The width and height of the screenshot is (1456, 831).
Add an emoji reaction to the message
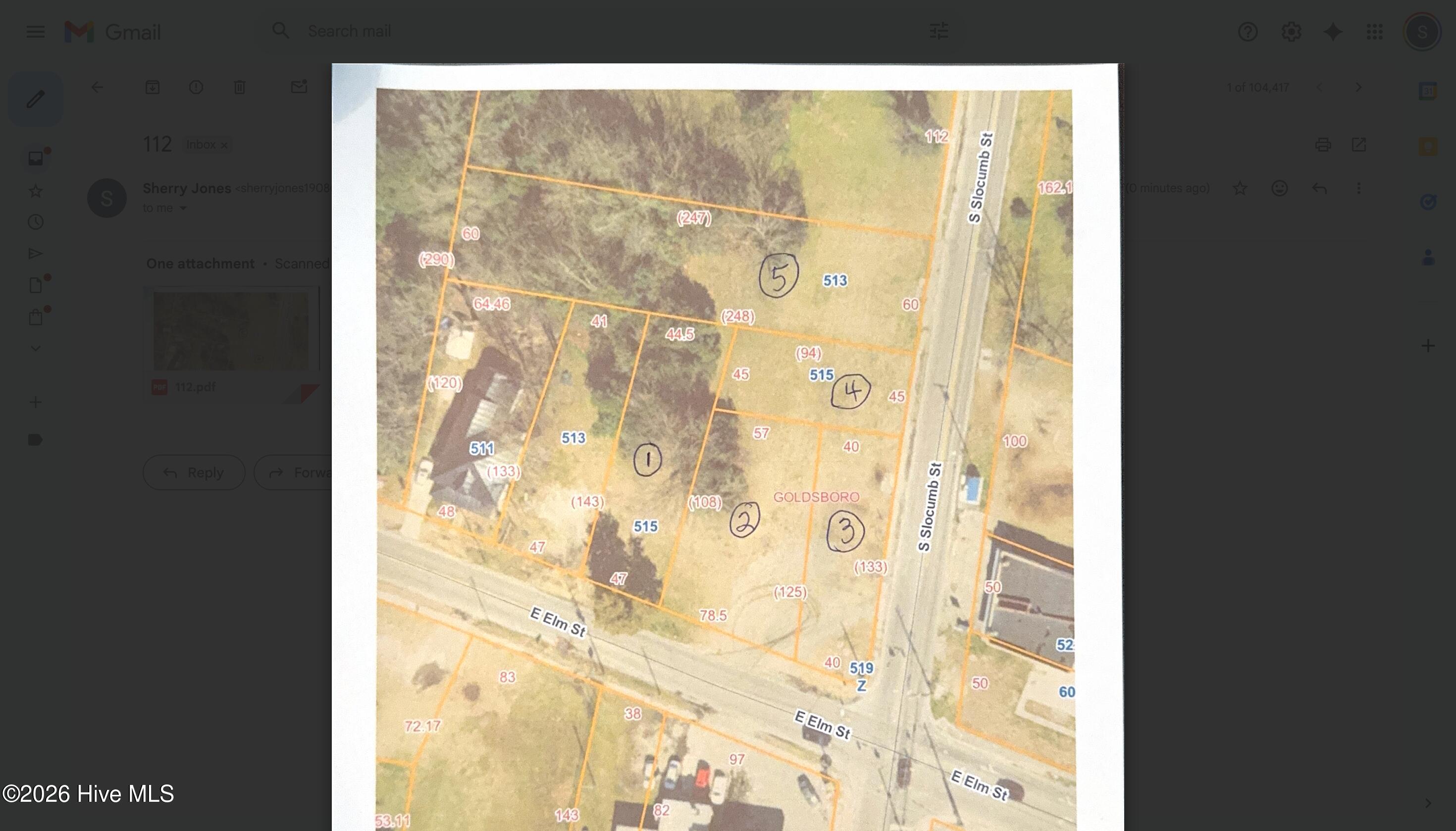[x=1280, y=188]
